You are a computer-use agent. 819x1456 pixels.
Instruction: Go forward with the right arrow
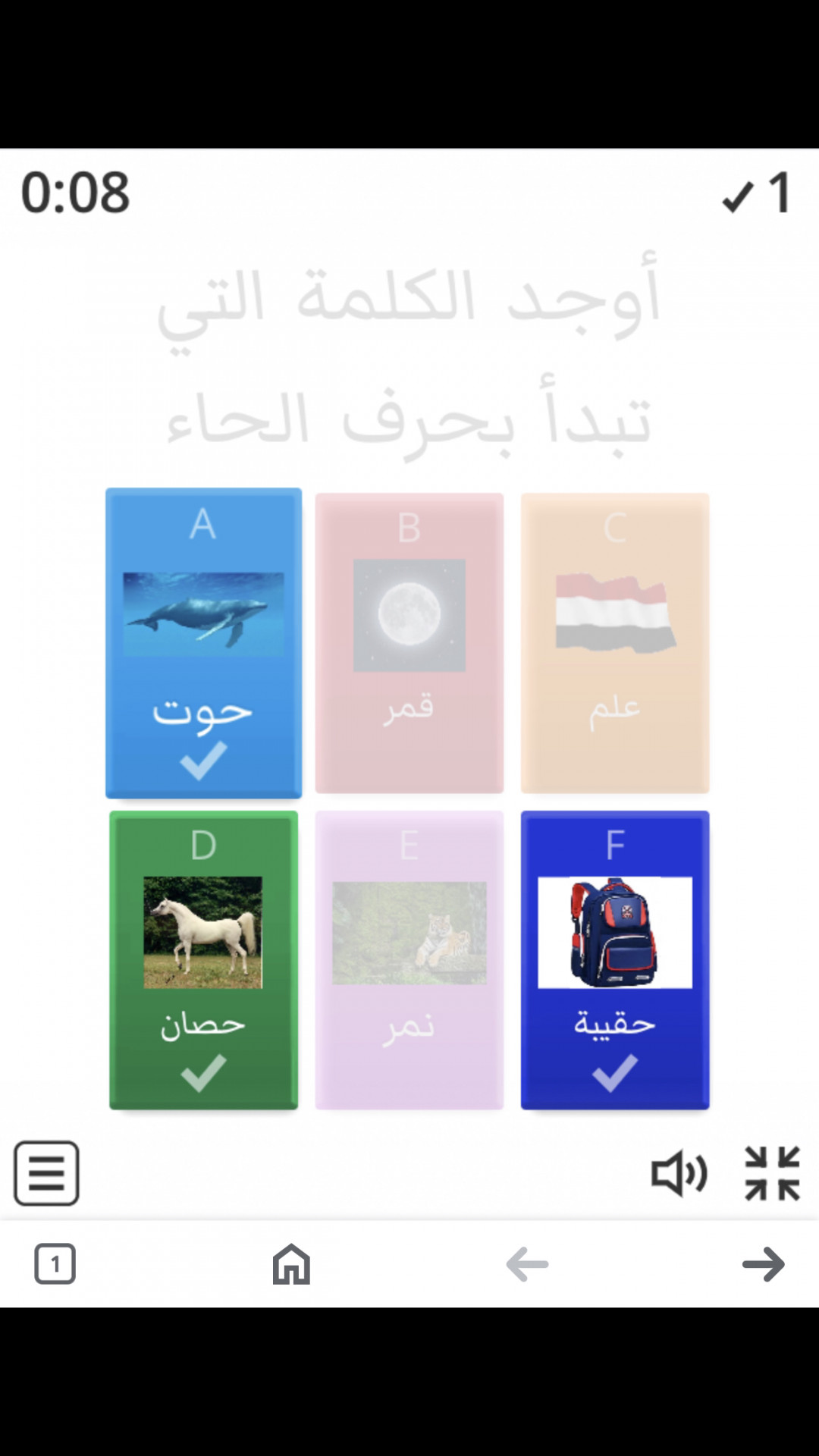[x=763, y=1264]
